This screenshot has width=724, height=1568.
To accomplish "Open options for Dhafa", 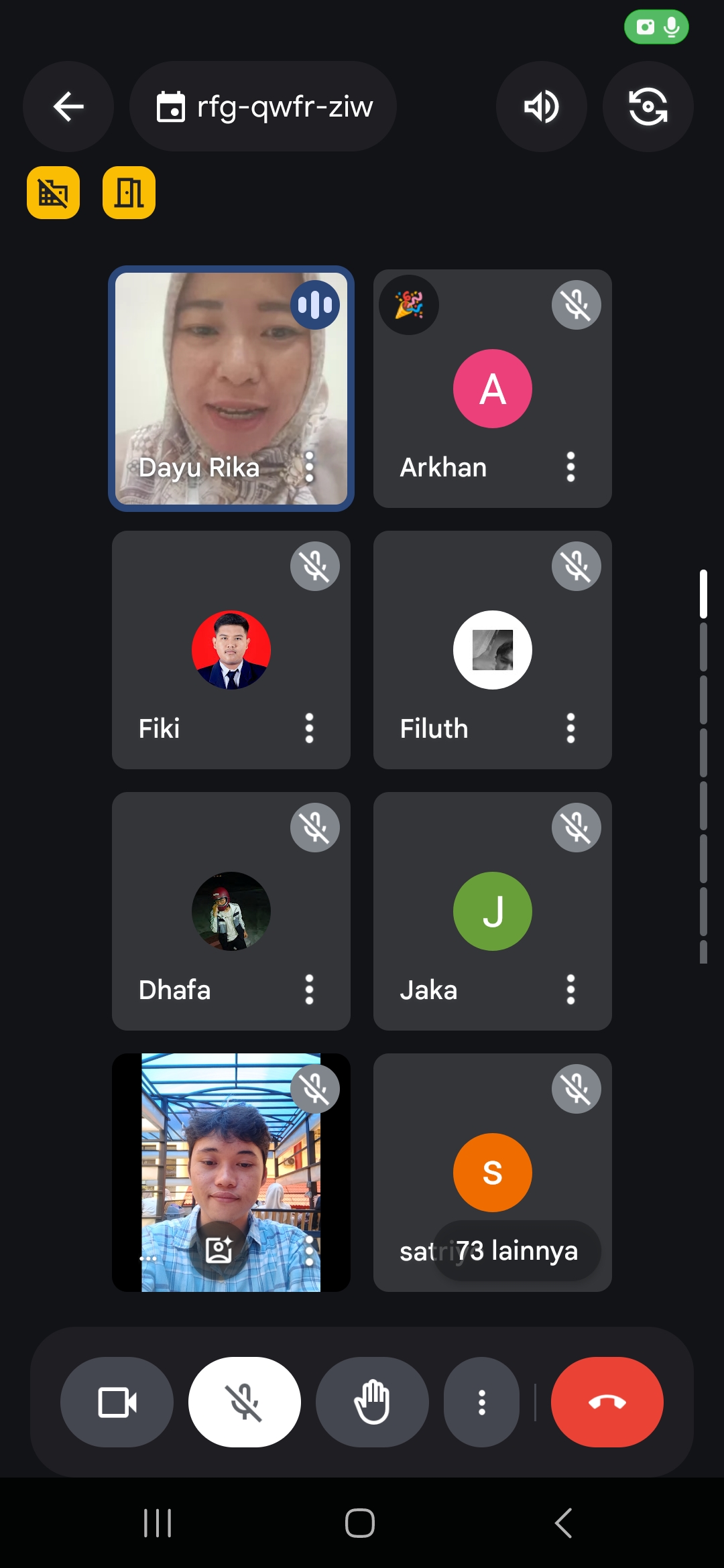I will [x=309, y=990].
